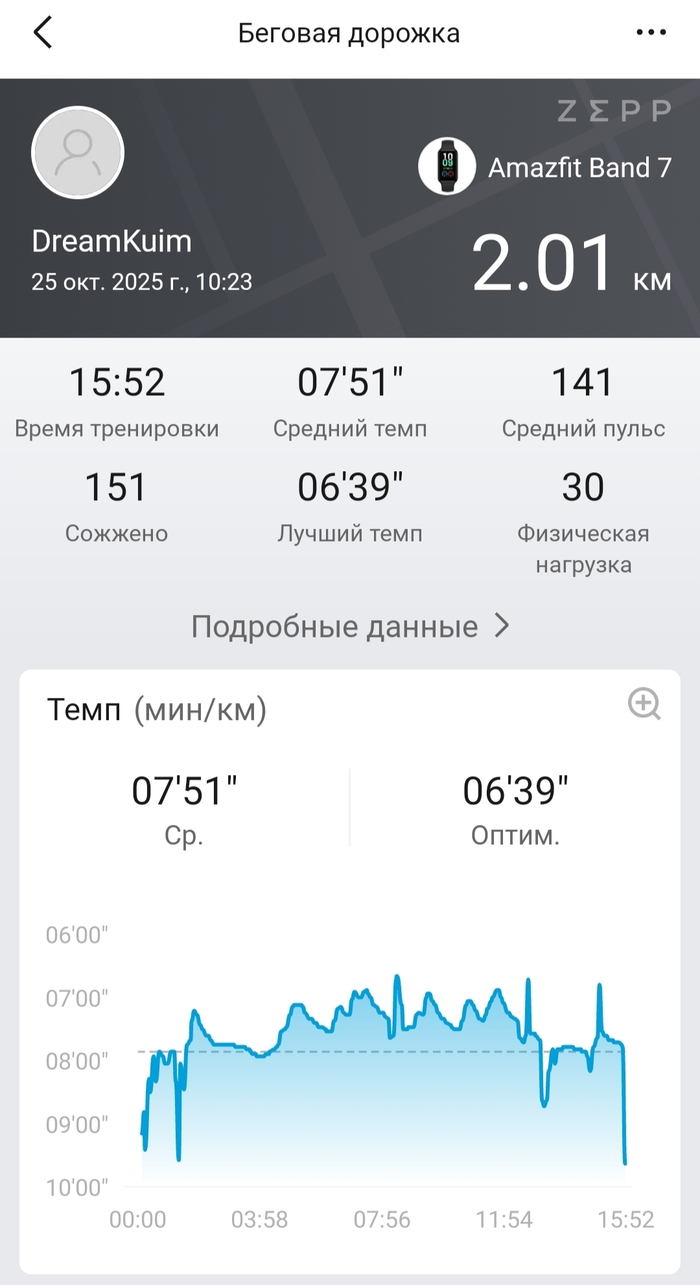Screen dimensions: 700x1285
Task: Enlarge the Темп chart with magnifier icon
Action: pos(644,704)
